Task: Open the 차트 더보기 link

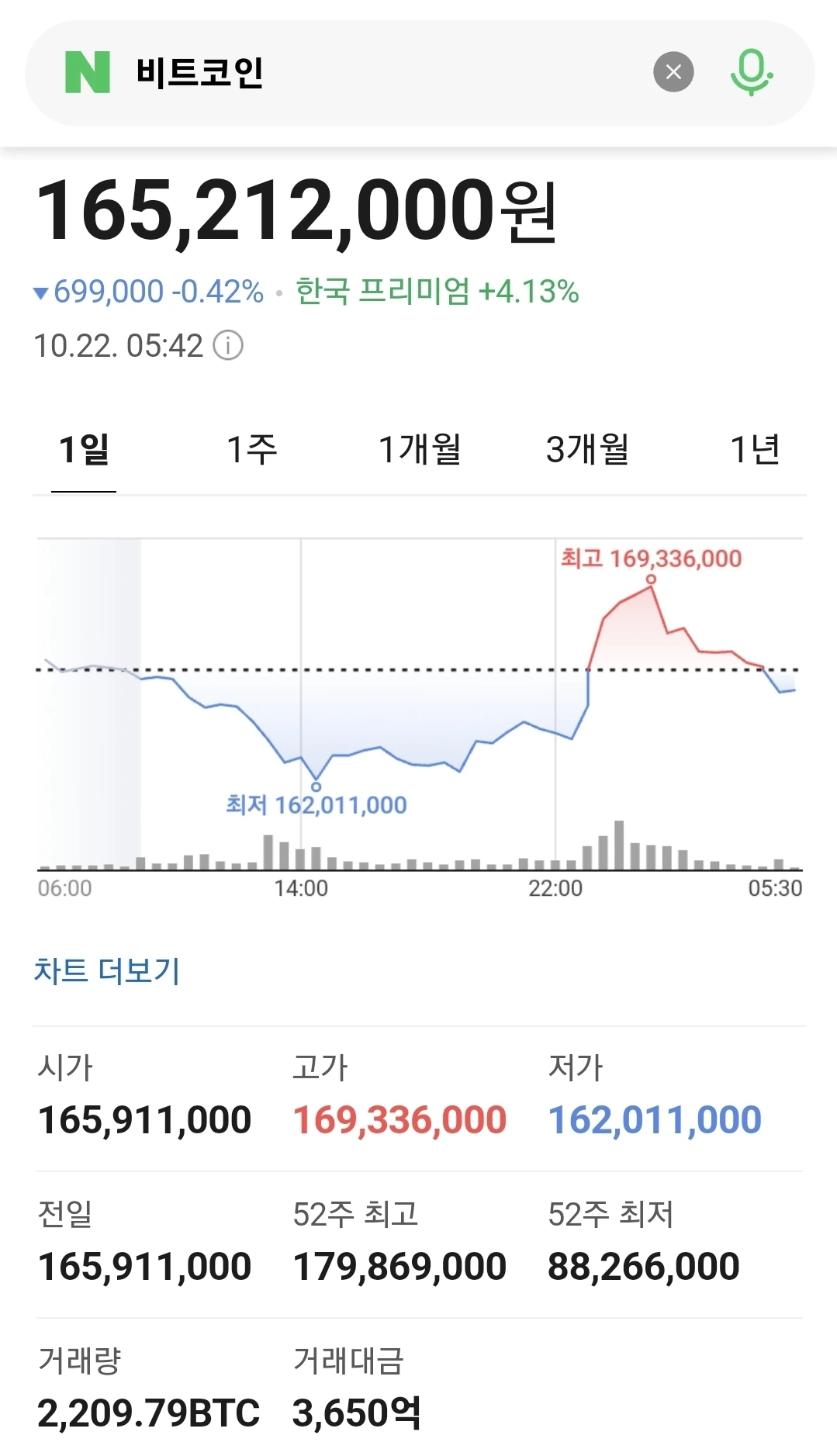Action: pos(107,970)
